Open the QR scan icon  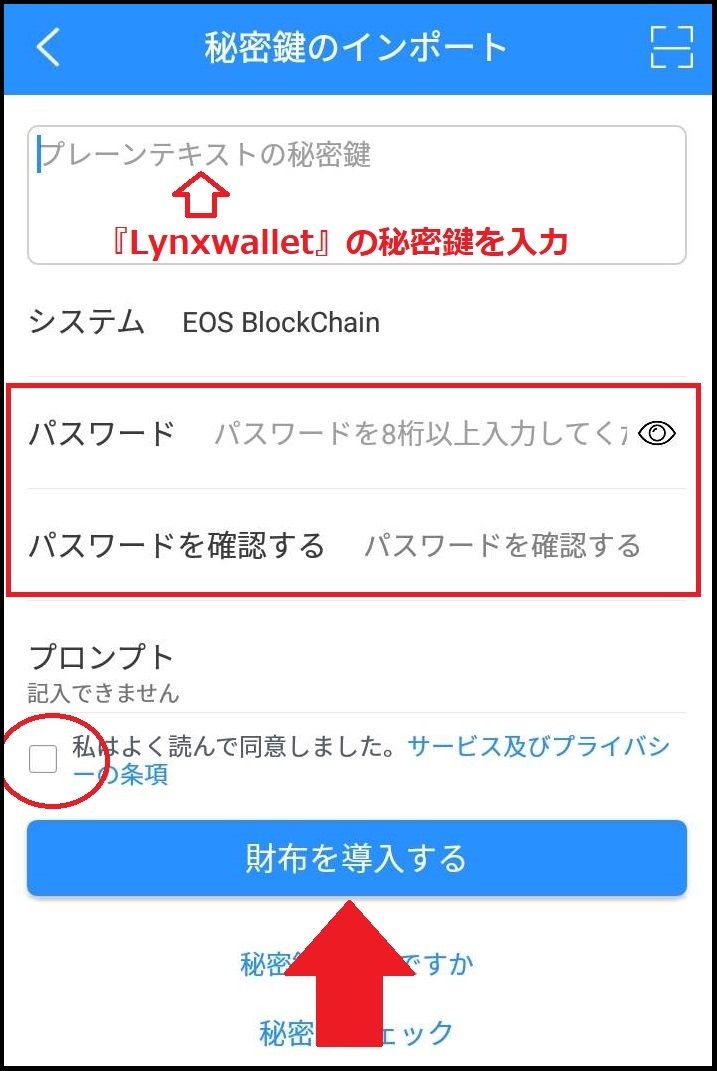[671, 47]
